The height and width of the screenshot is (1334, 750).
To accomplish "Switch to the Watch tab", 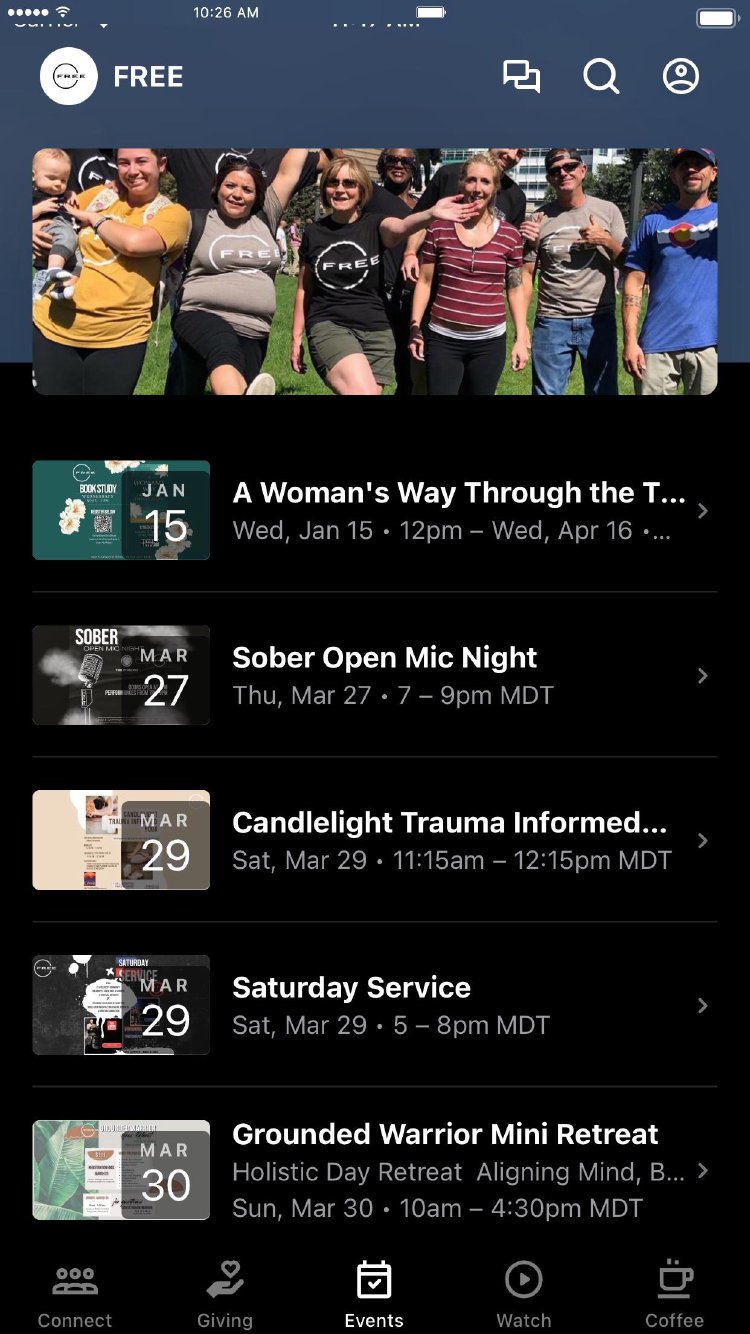I will point(524,1295).
